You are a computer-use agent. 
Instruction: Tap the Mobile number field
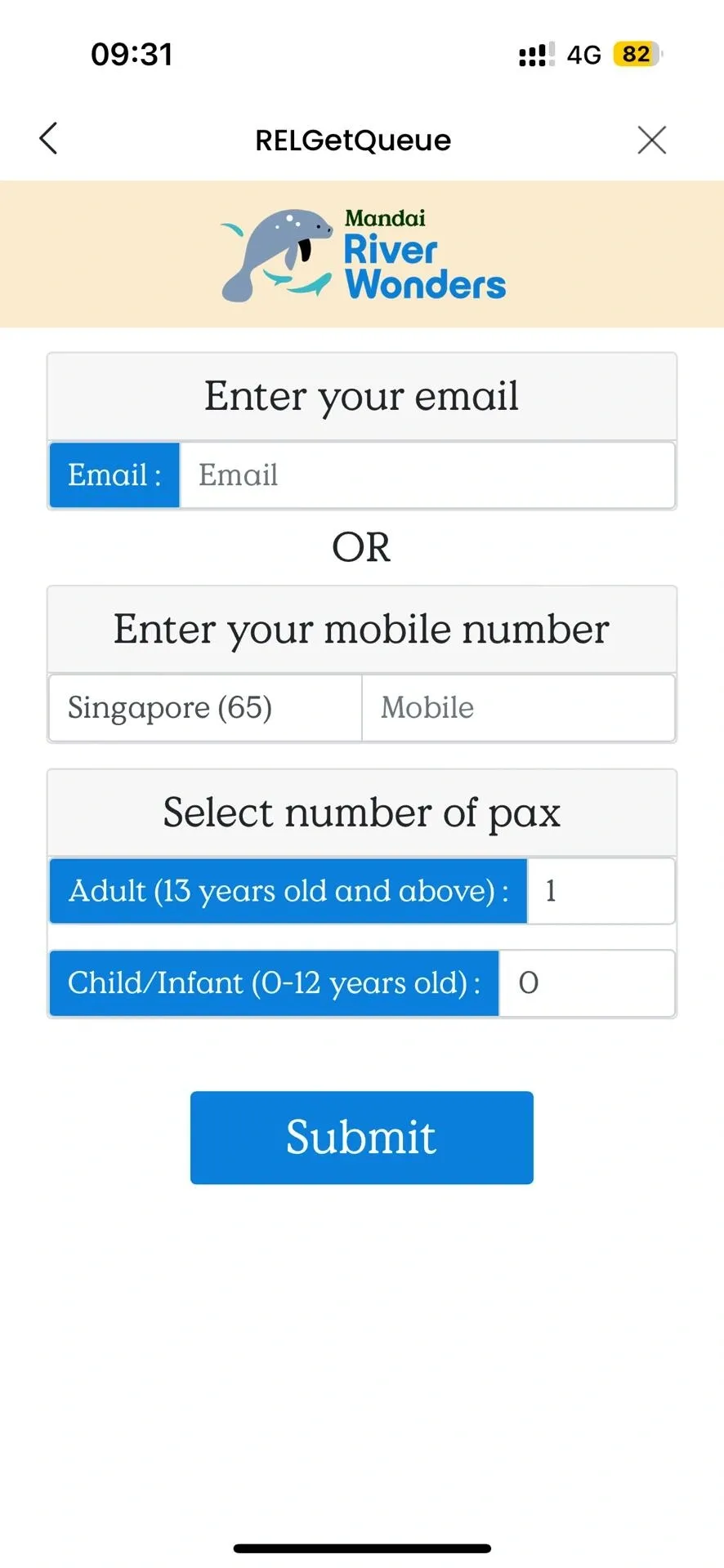click(518, 708)
